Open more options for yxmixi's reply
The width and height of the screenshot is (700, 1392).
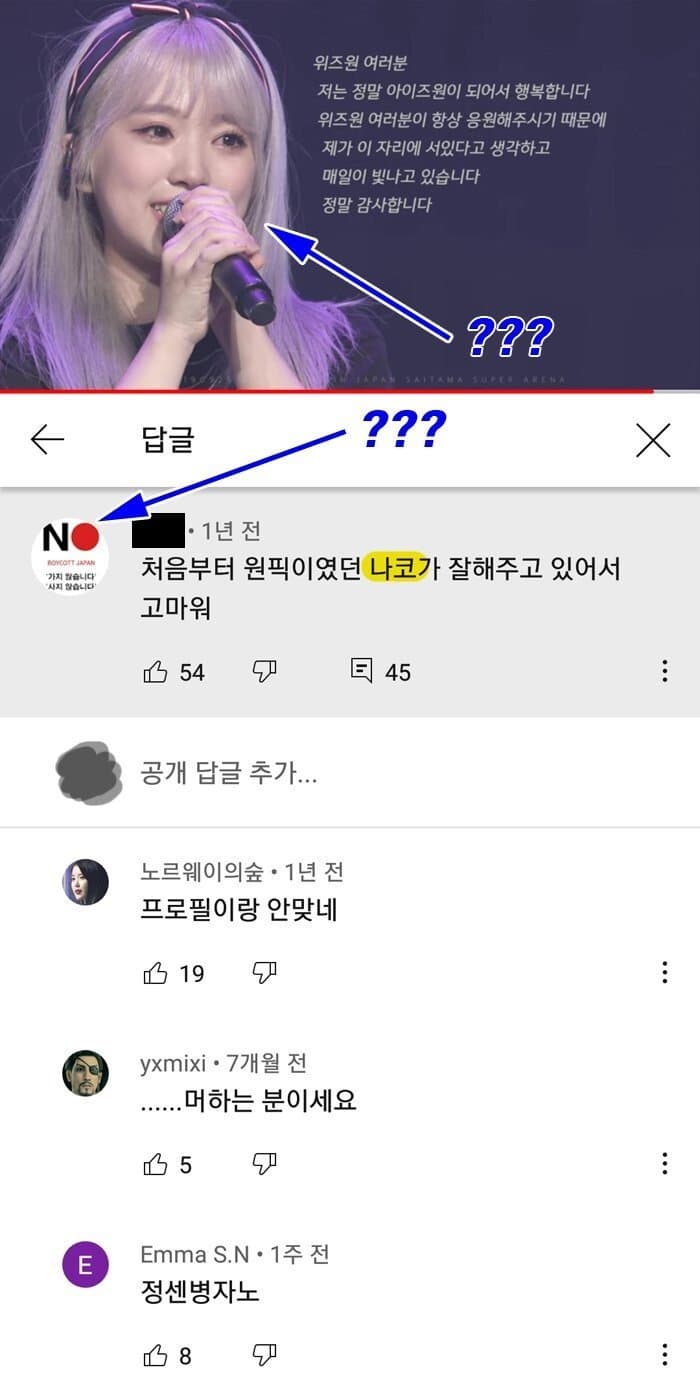click(665, 1163)
